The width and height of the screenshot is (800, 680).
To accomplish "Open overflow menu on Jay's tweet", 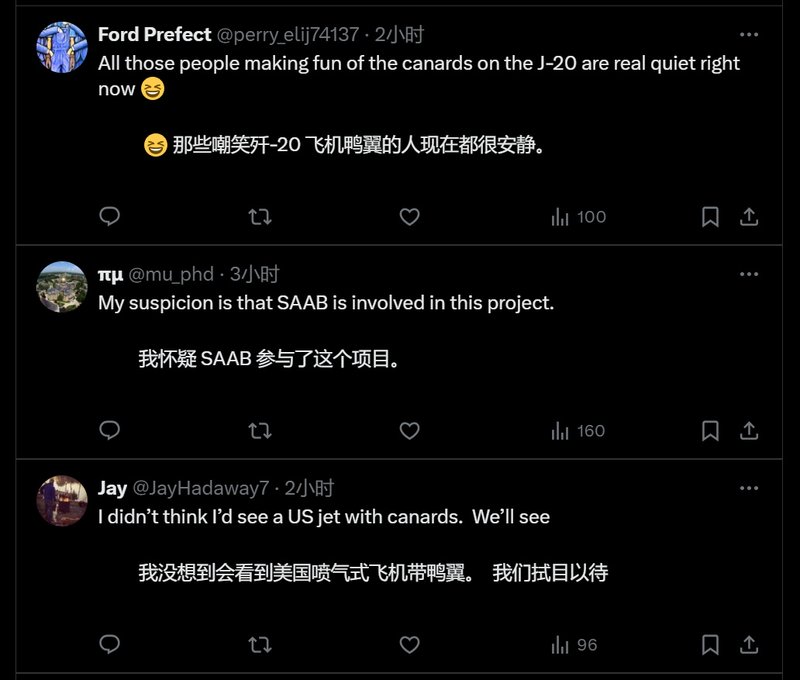I will pos(749,488).
